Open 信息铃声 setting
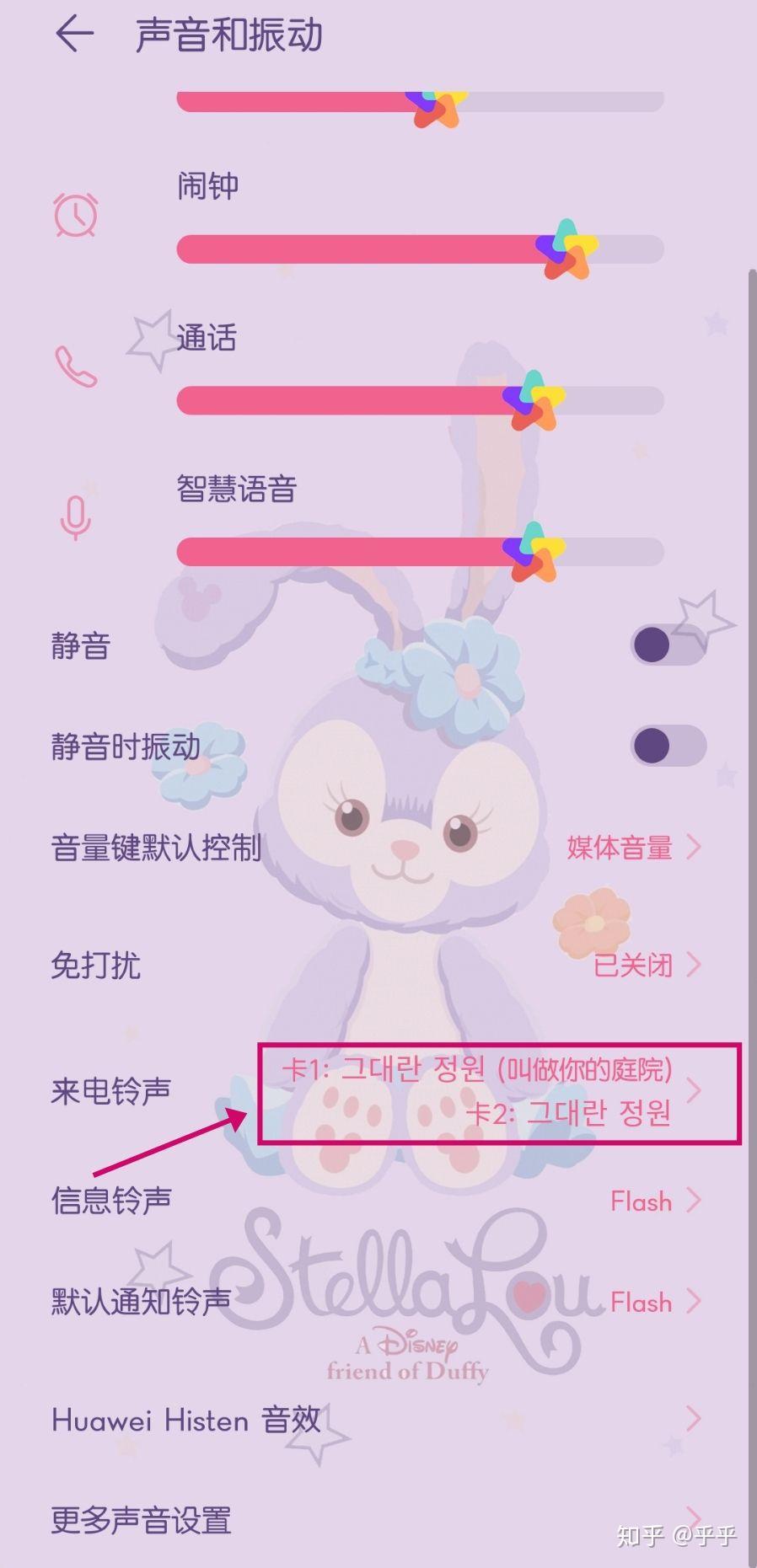 point(378,1201)
